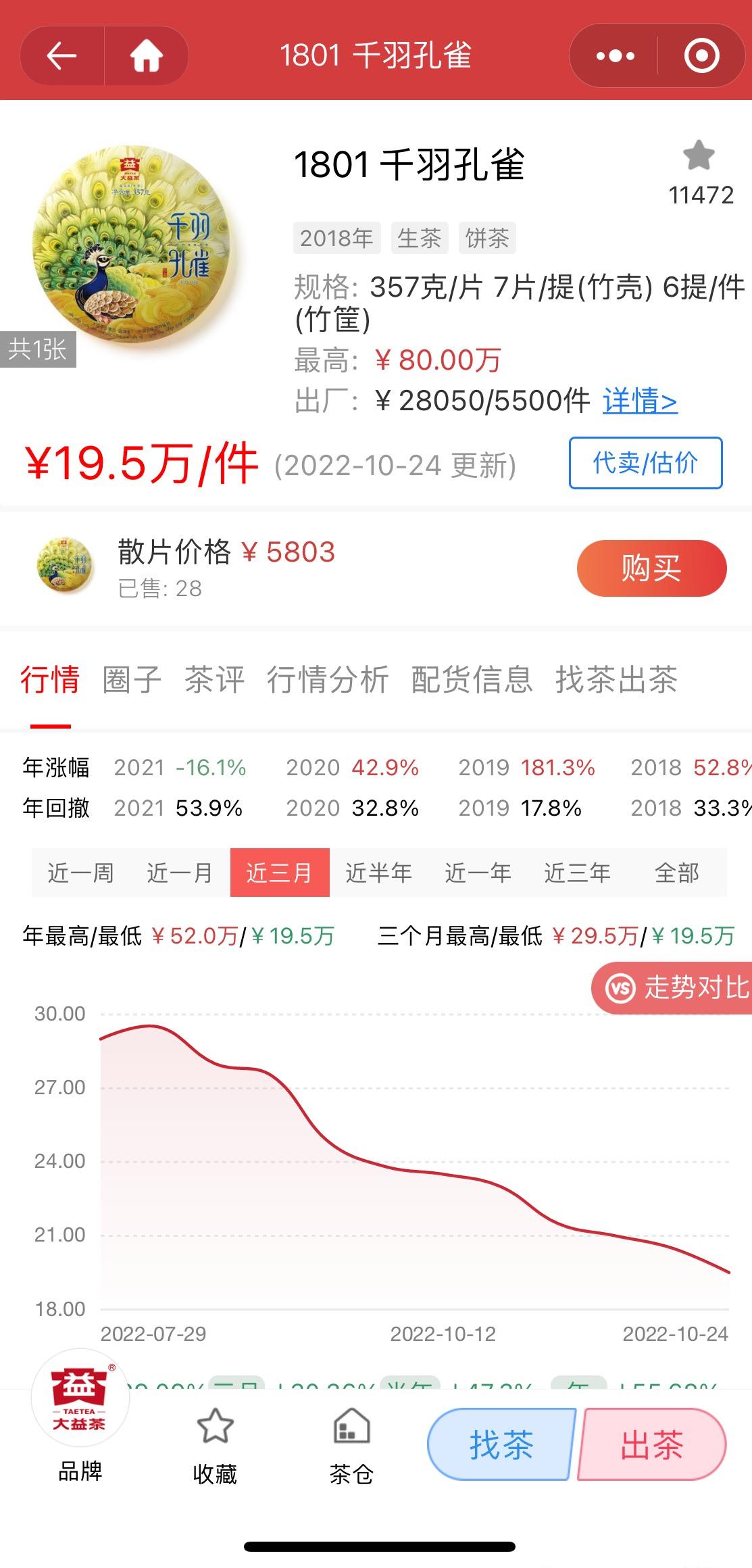752x1568 pixels.
Task: Go back with the arrow icon
Action: 61,55
